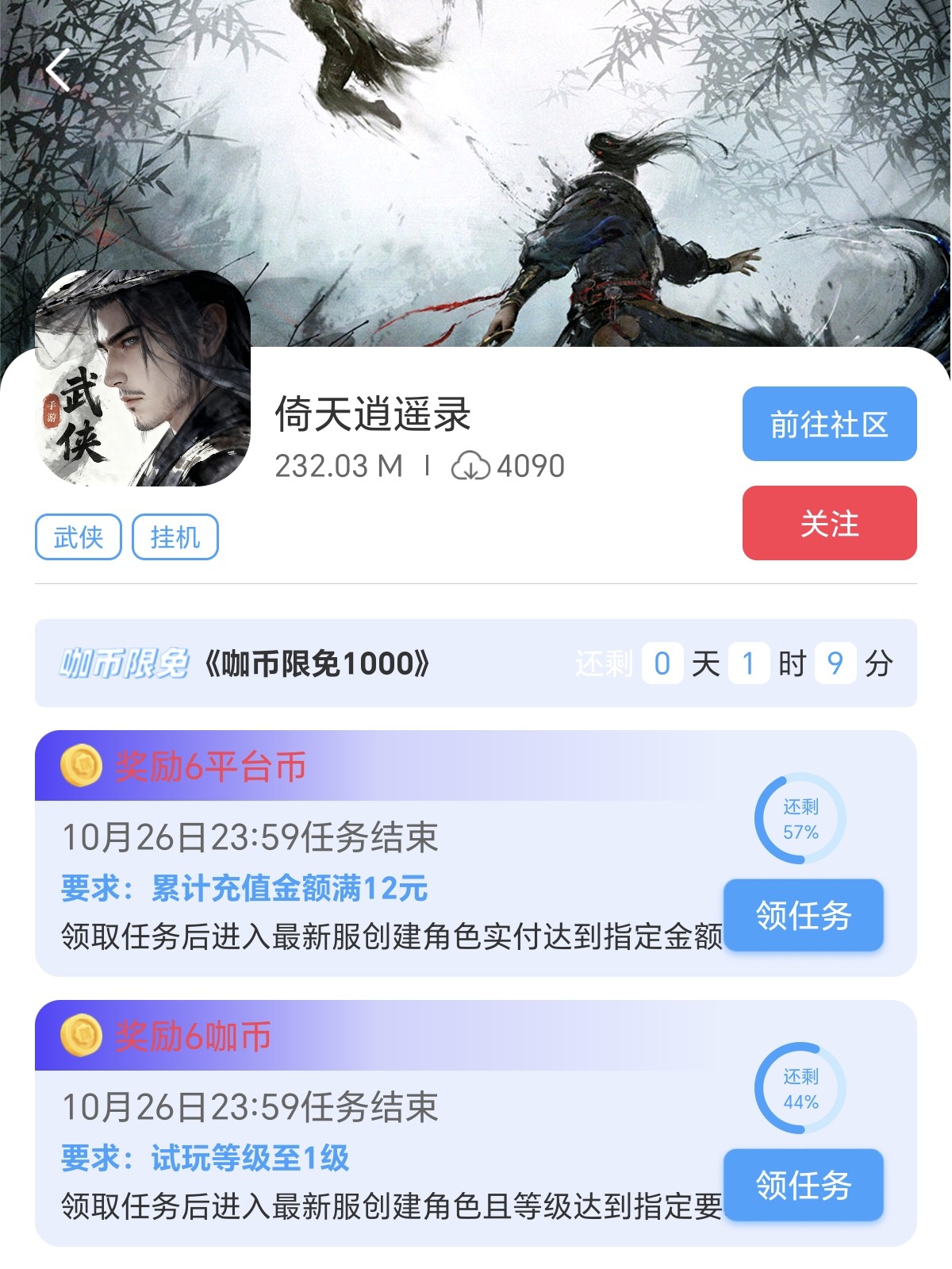
Task: Go back using the top-left arrow
Action: click(58, 70)
